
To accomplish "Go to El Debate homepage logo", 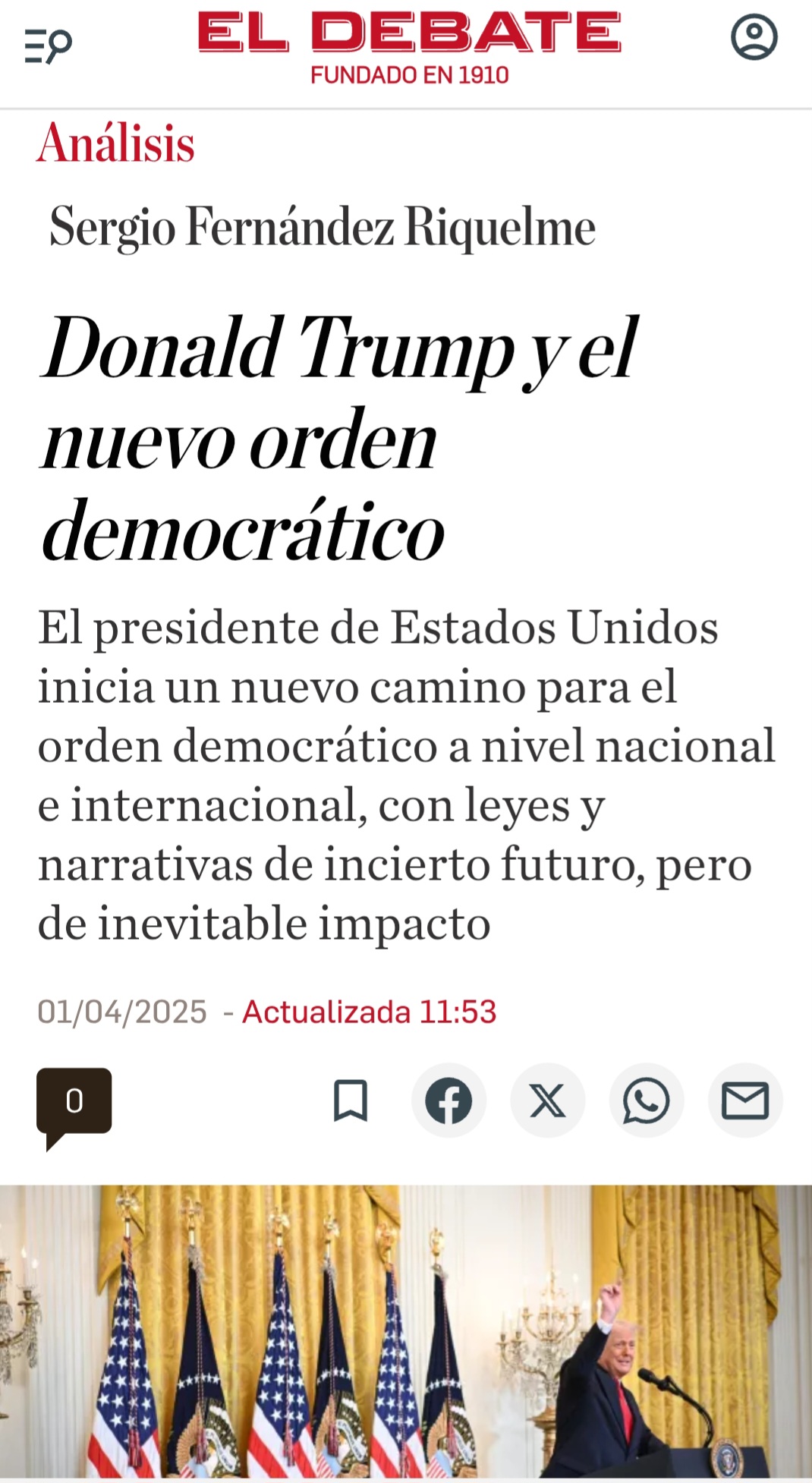I will click(409, 47).
